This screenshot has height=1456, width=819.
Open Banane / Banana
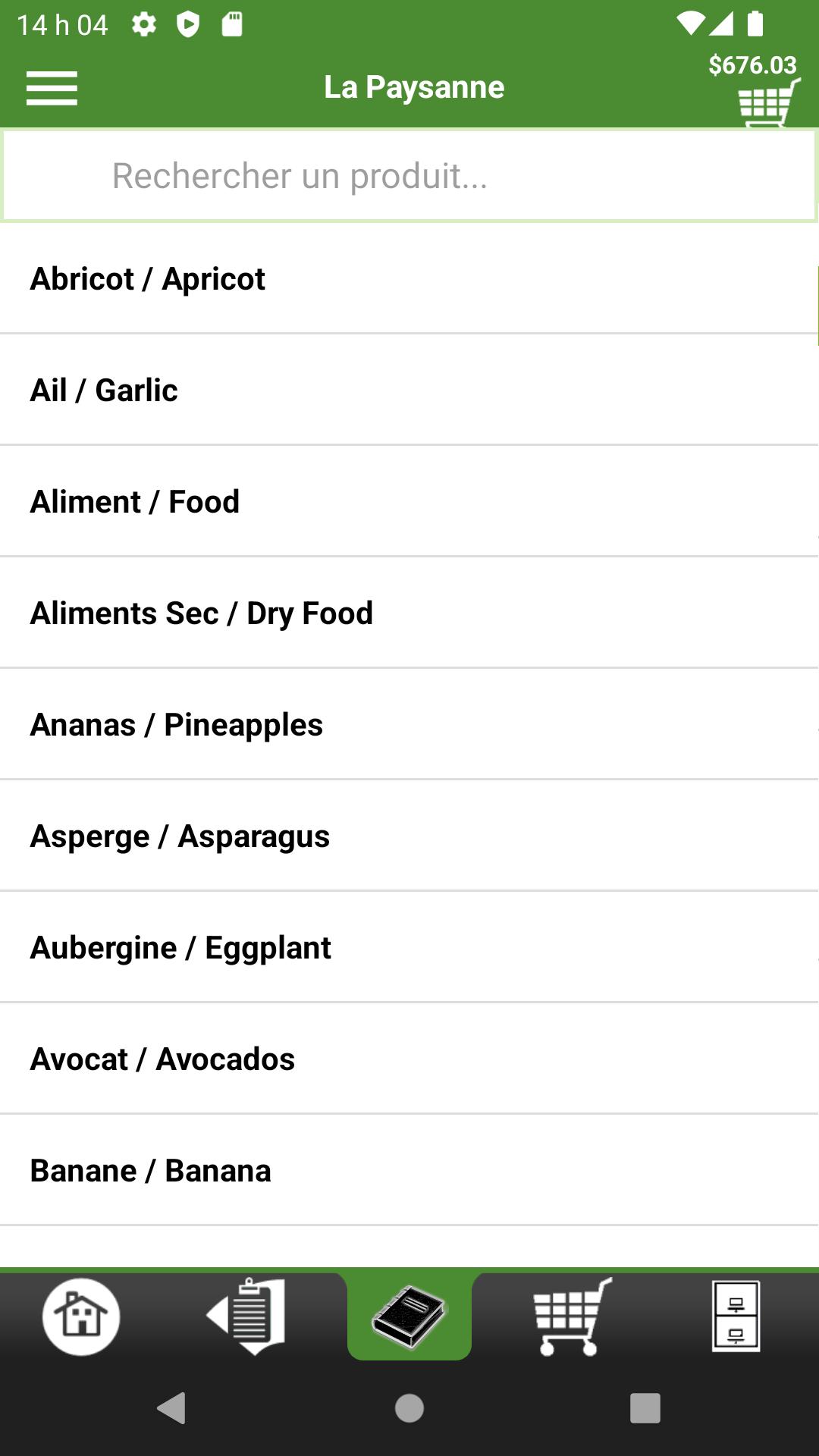pos(409,1170)
